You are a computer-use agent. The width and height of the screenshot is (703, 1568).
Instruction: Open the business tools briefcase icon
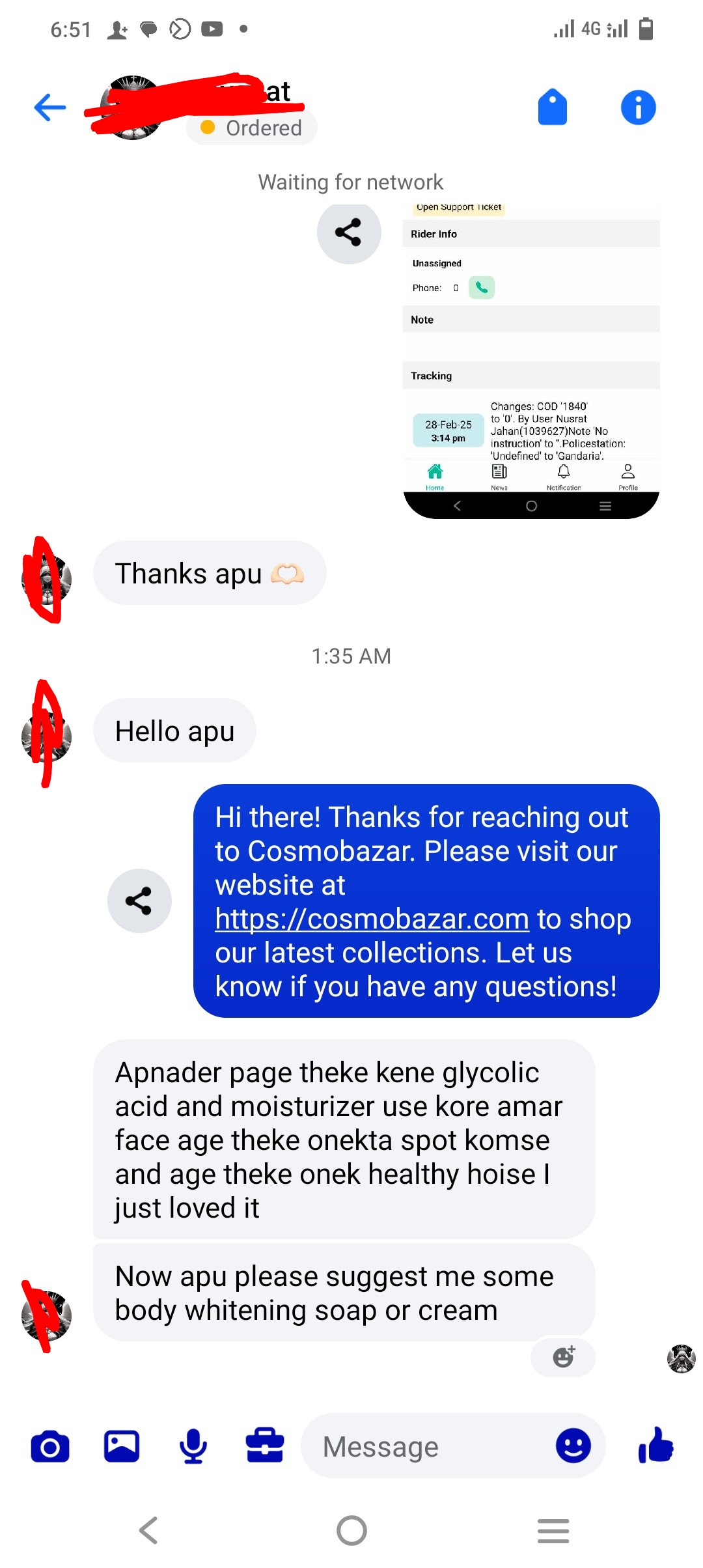point(265,1447)
